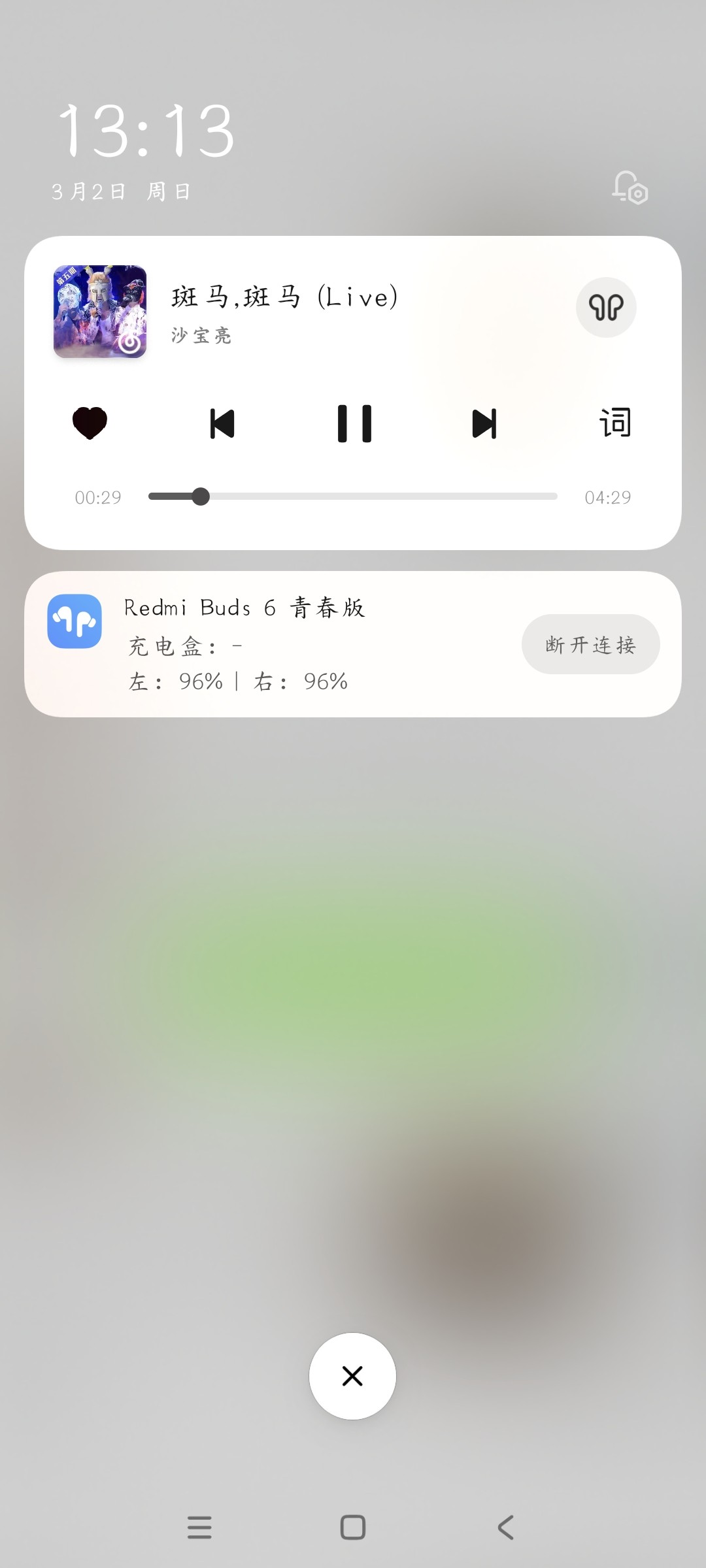Unlike the song with the heart icon
Image resolution: width=706 pixels, height=1568 pixels.
90,423
